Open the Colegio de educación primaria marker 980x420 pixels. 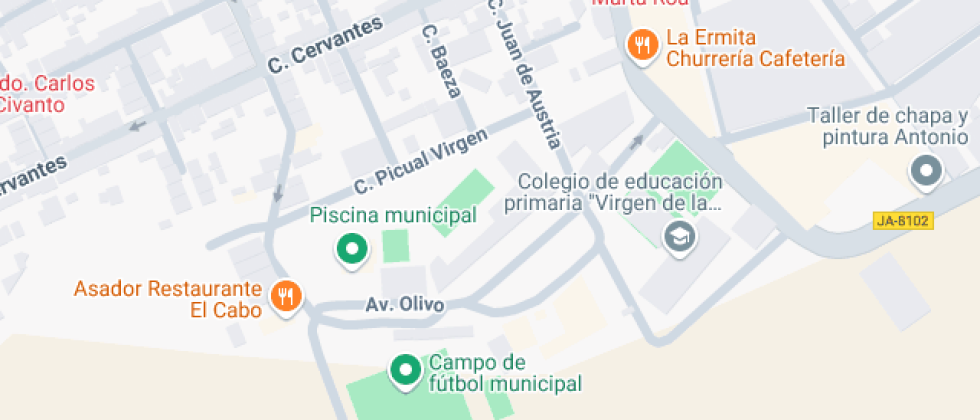(x=681, y=236)
